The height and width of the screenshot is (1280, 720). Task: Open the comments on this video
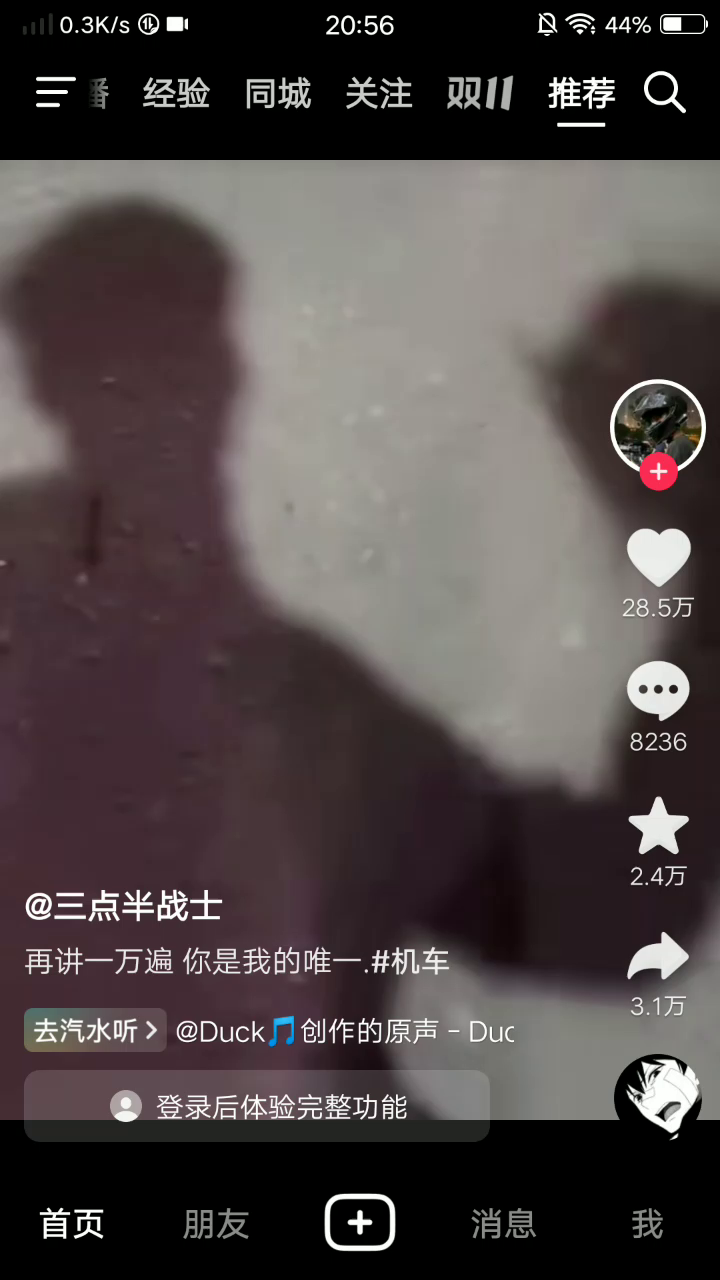[658, 690]
